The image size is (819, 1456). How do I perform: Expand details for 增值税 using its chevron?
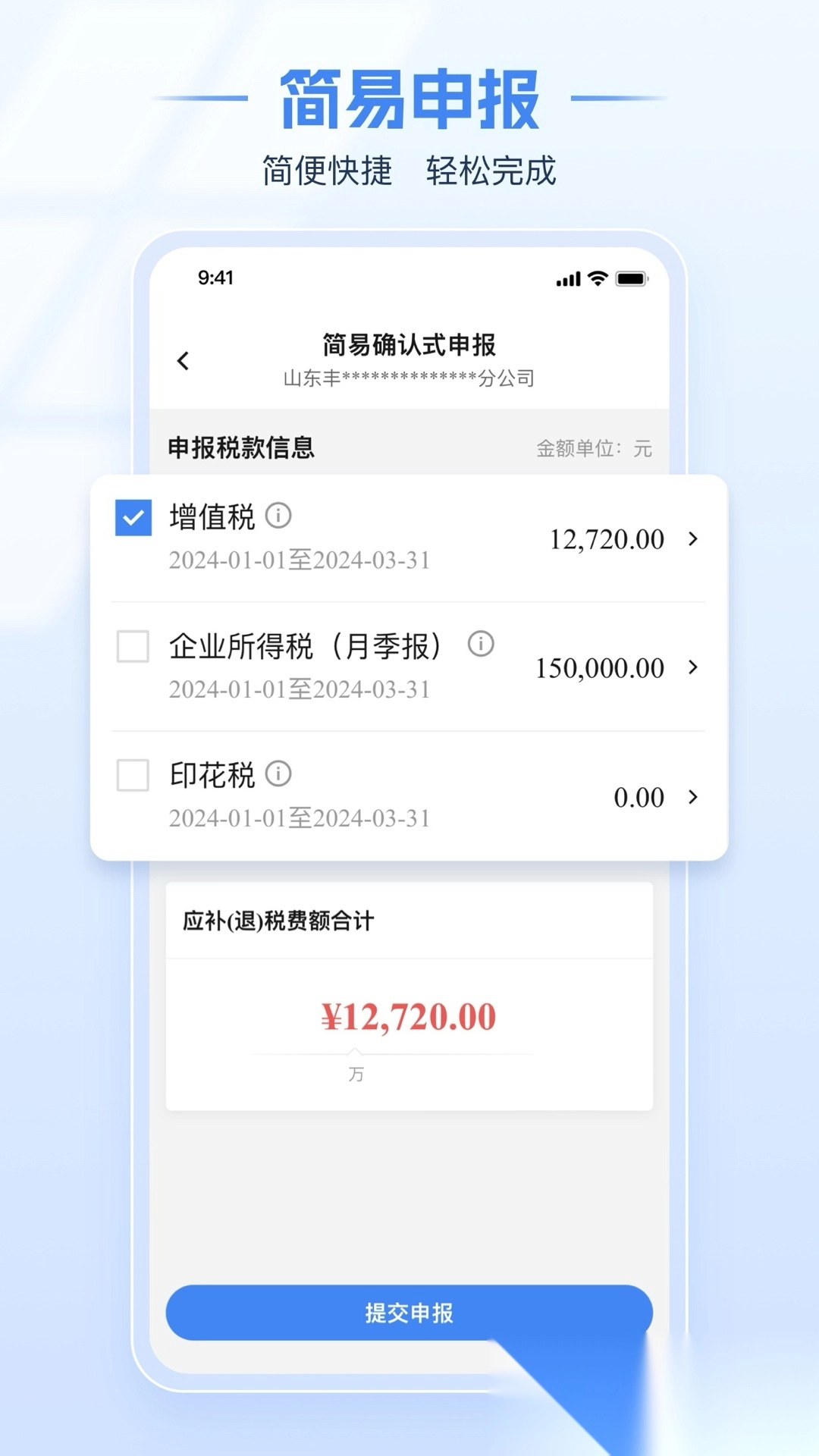692,539
